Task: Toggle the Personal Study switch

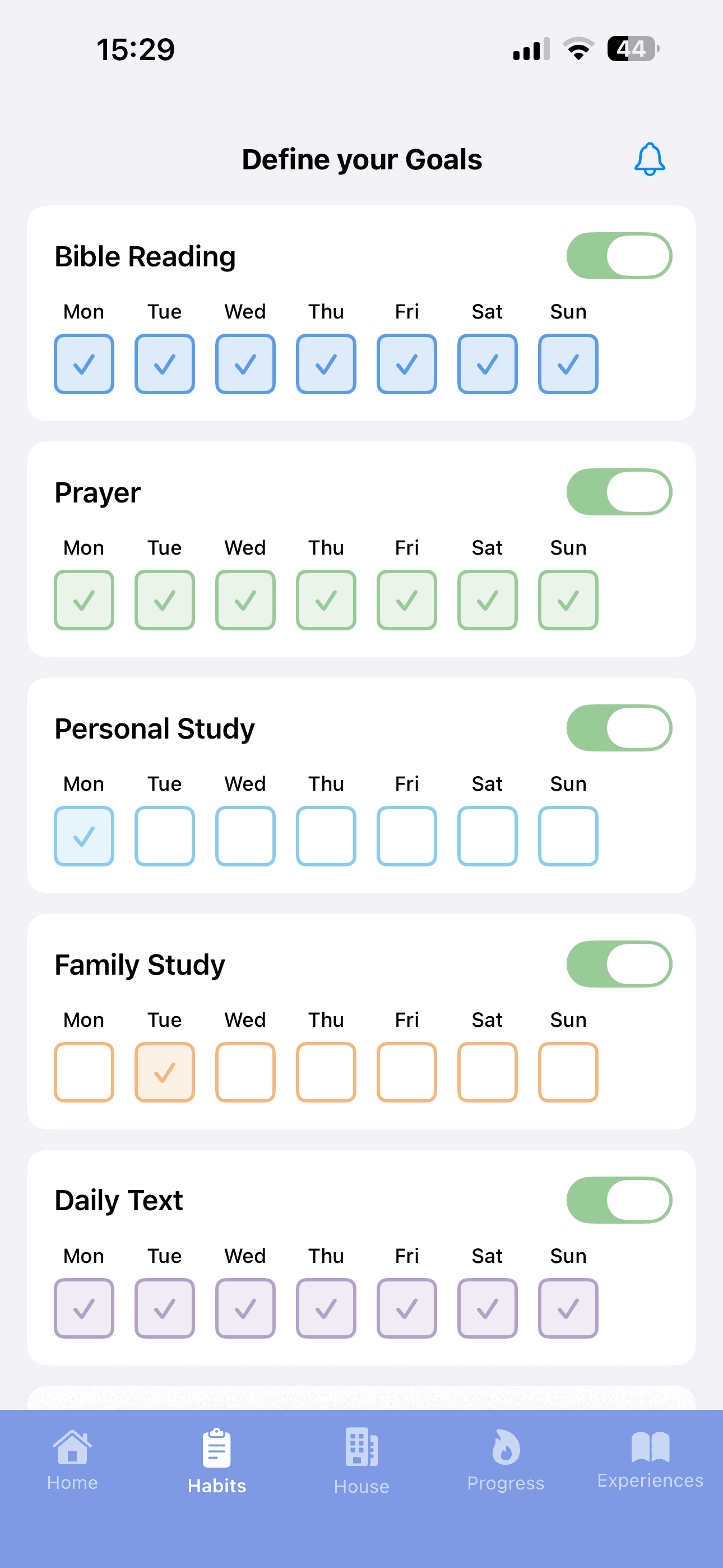Action: click(619, 727)
